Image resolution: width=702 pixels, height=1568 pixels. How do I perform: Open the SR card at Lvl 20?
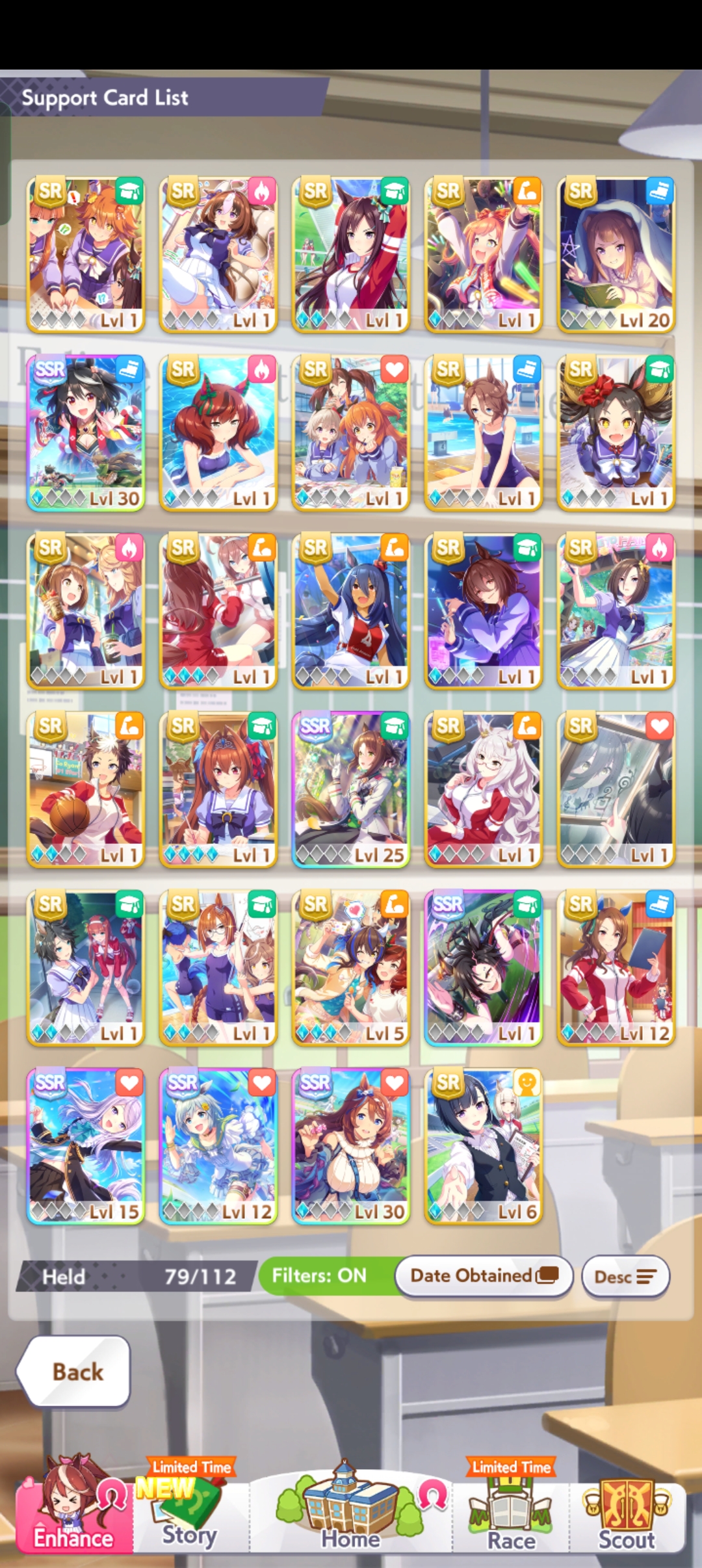(616, 254)
